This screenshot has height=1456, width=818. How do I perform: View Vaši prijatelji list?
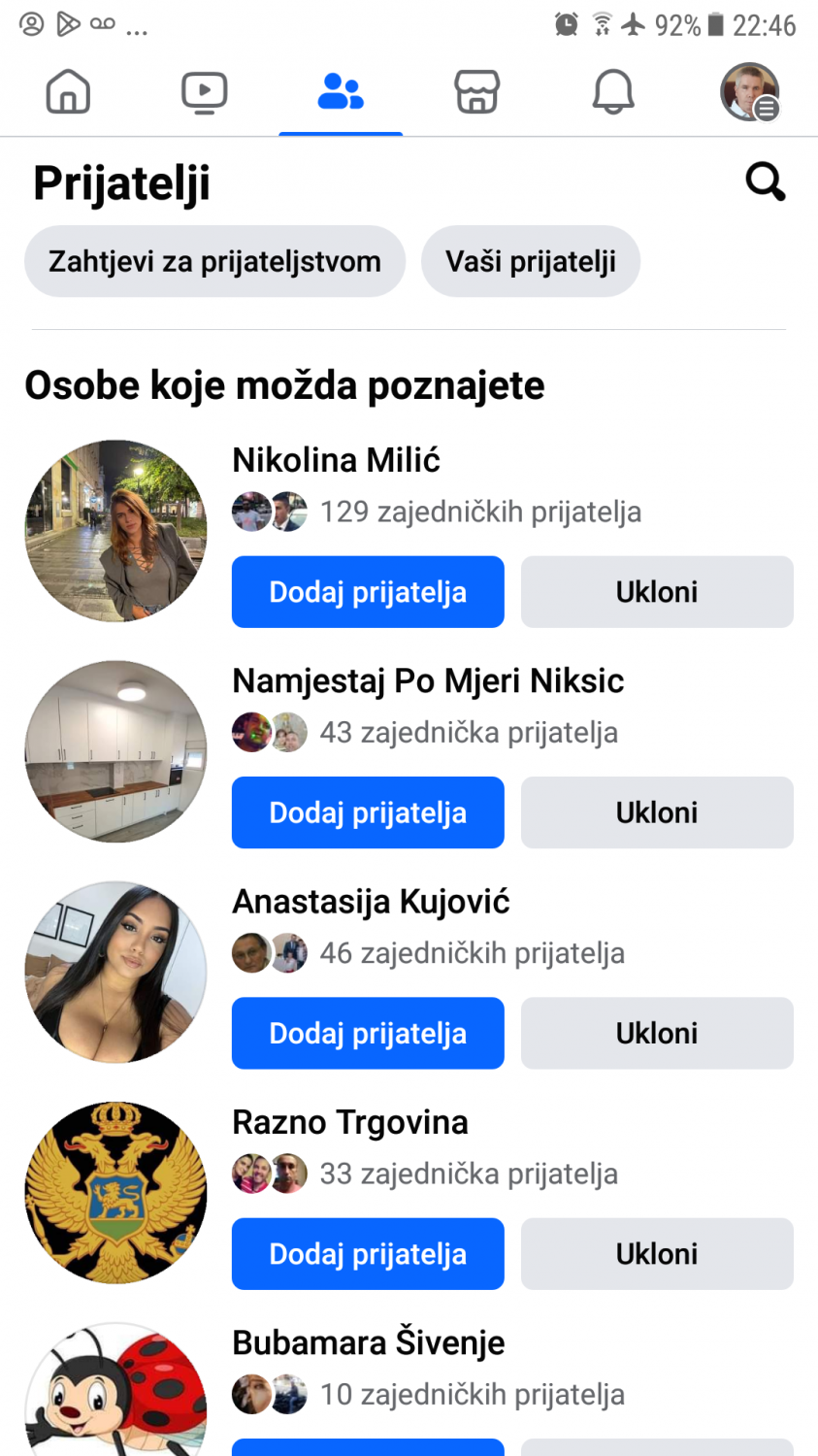(531, 262)
